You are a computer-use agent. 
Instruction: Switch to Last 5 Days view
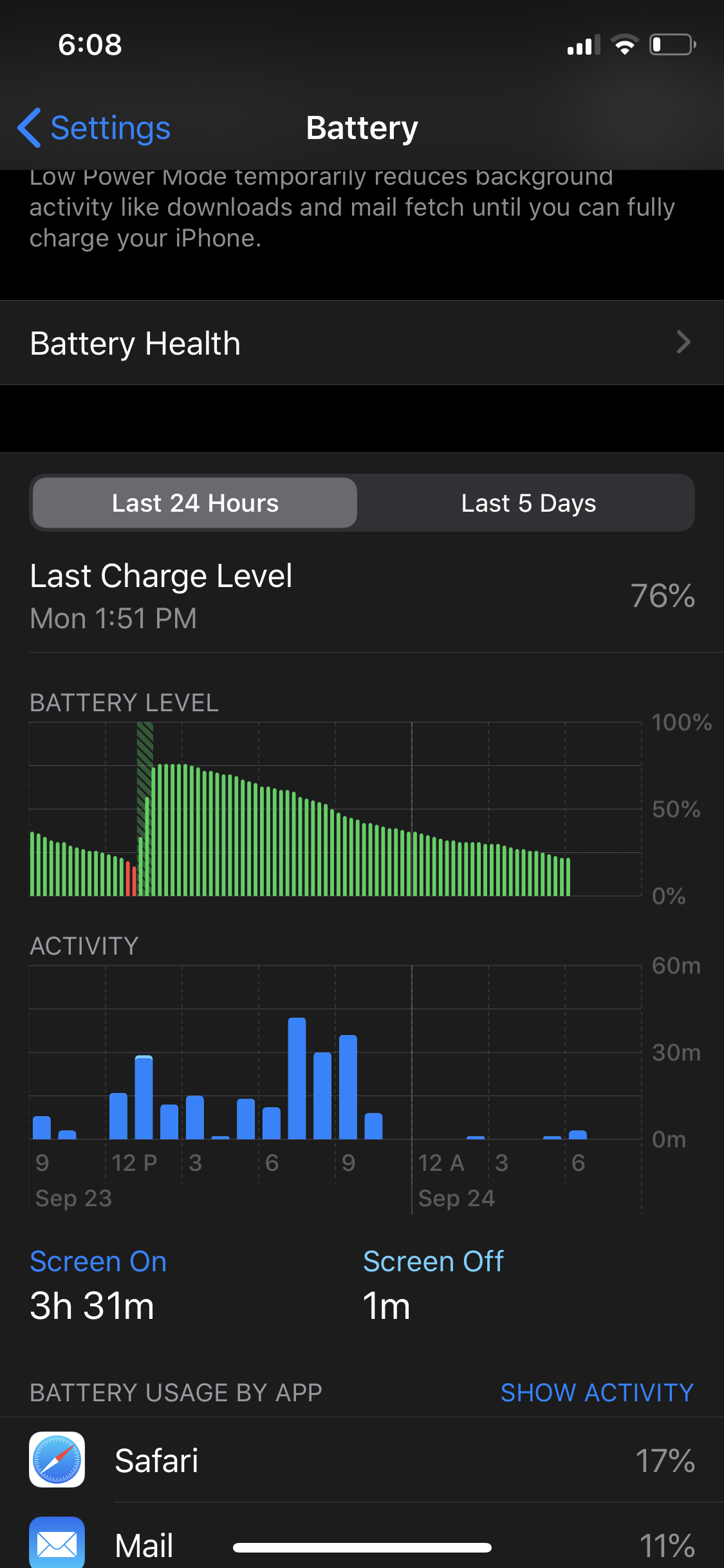528,503
